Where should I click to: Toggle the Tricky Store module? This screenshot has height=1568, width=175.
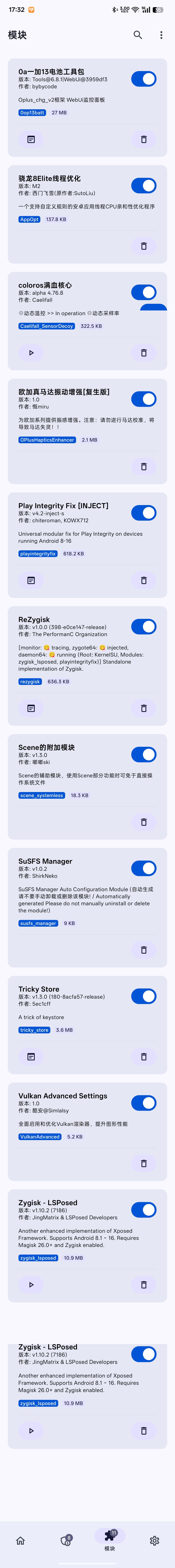tap(144, 996)
